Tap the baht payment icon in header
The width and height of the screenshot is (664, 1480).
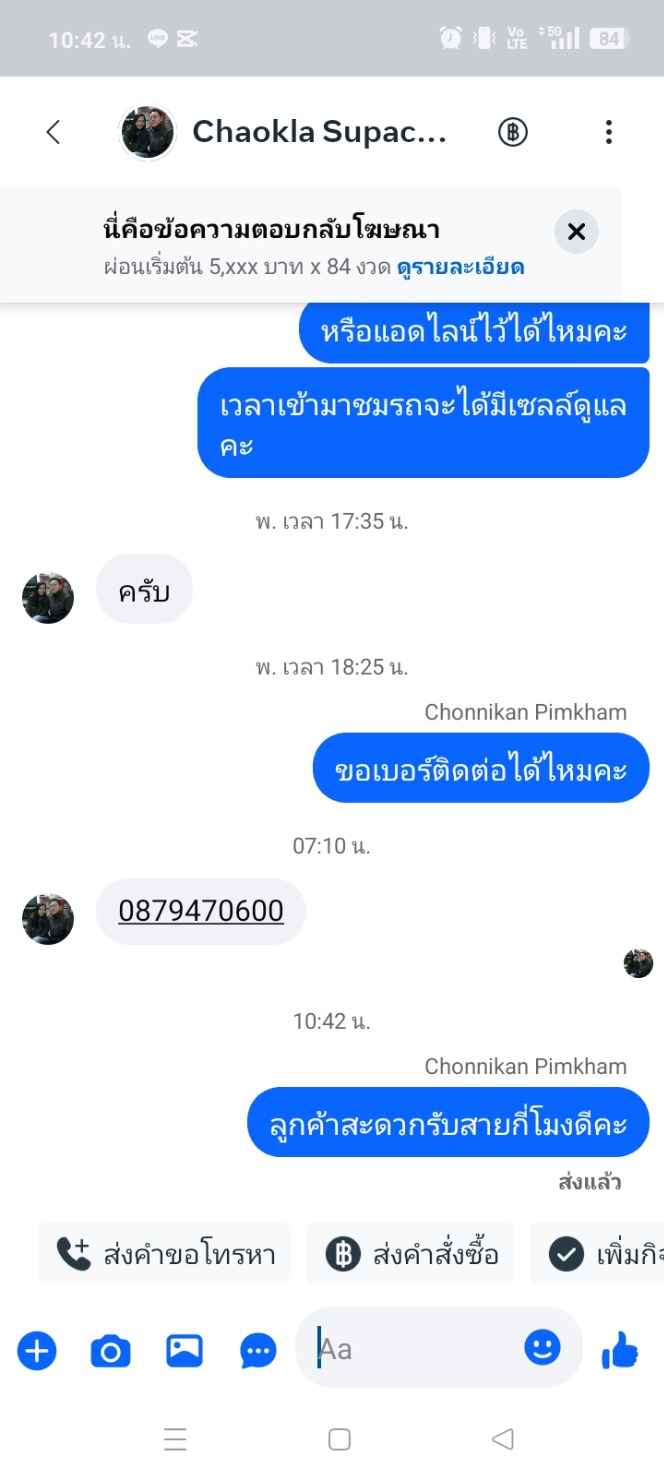click(513, 132)
